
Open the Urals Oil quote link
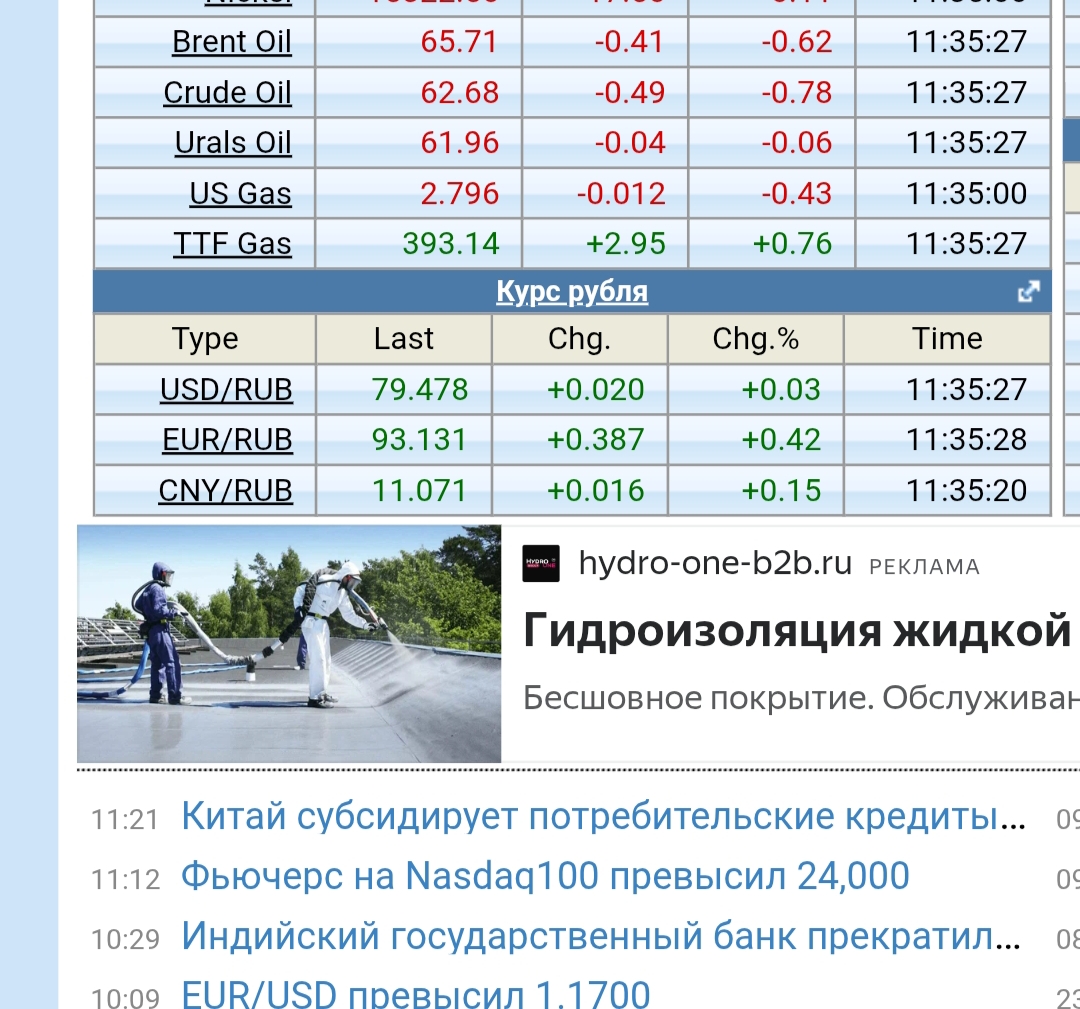pyautogui.click(x=233, y=143)
